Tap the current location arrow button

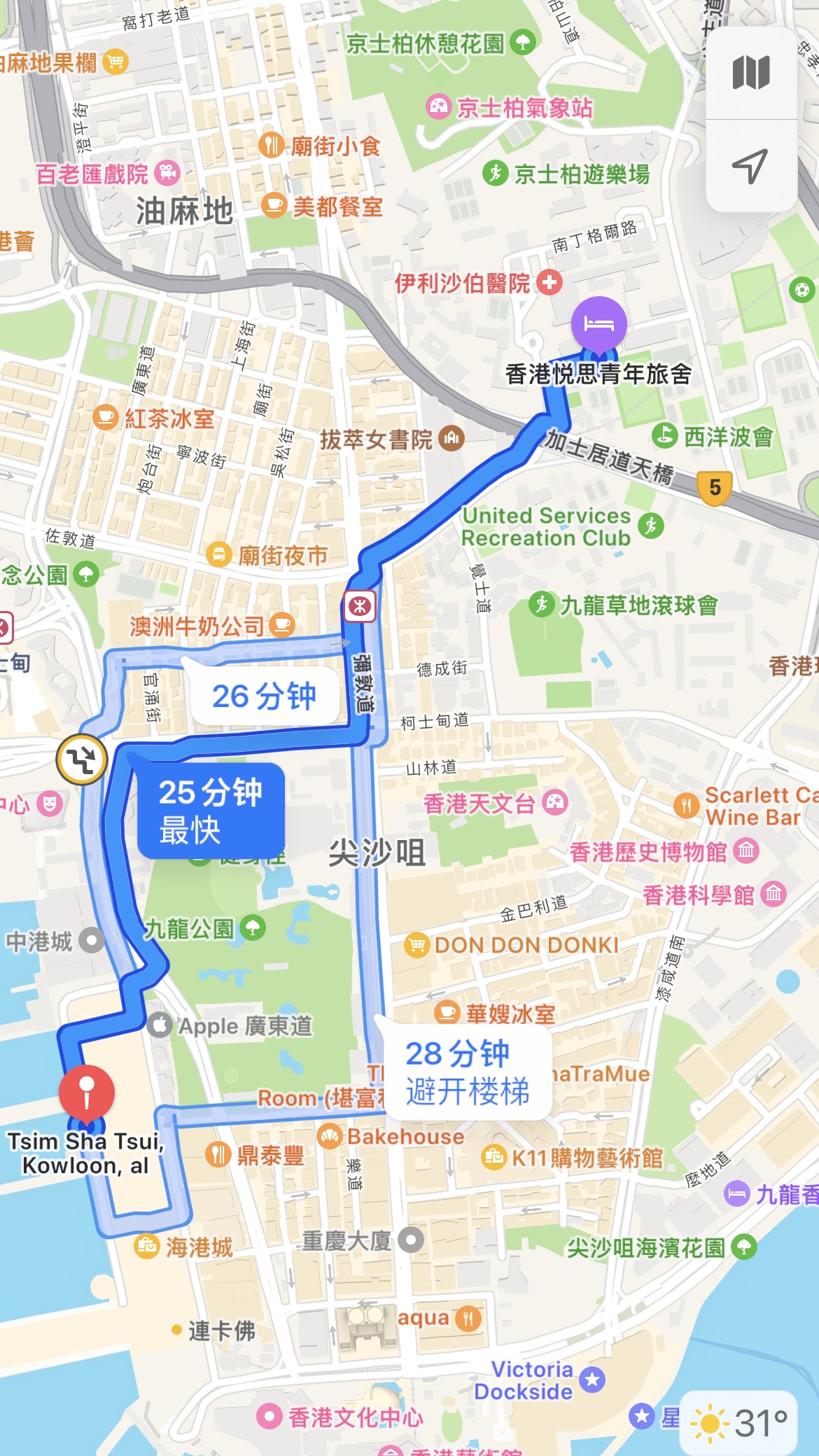pos(751,166)
